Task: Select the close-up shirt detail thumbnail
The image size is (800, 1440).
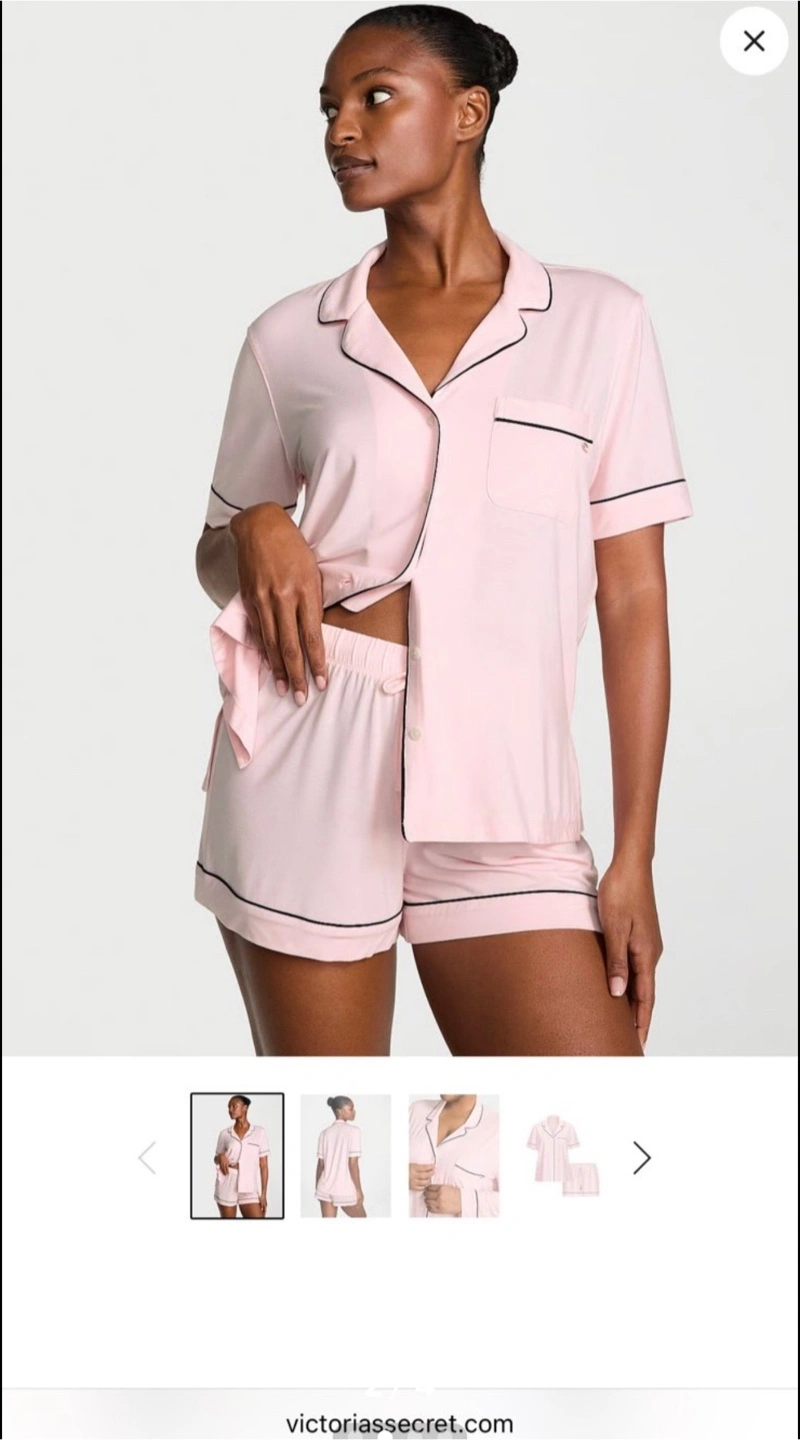Action: (x=454, y=1156)
